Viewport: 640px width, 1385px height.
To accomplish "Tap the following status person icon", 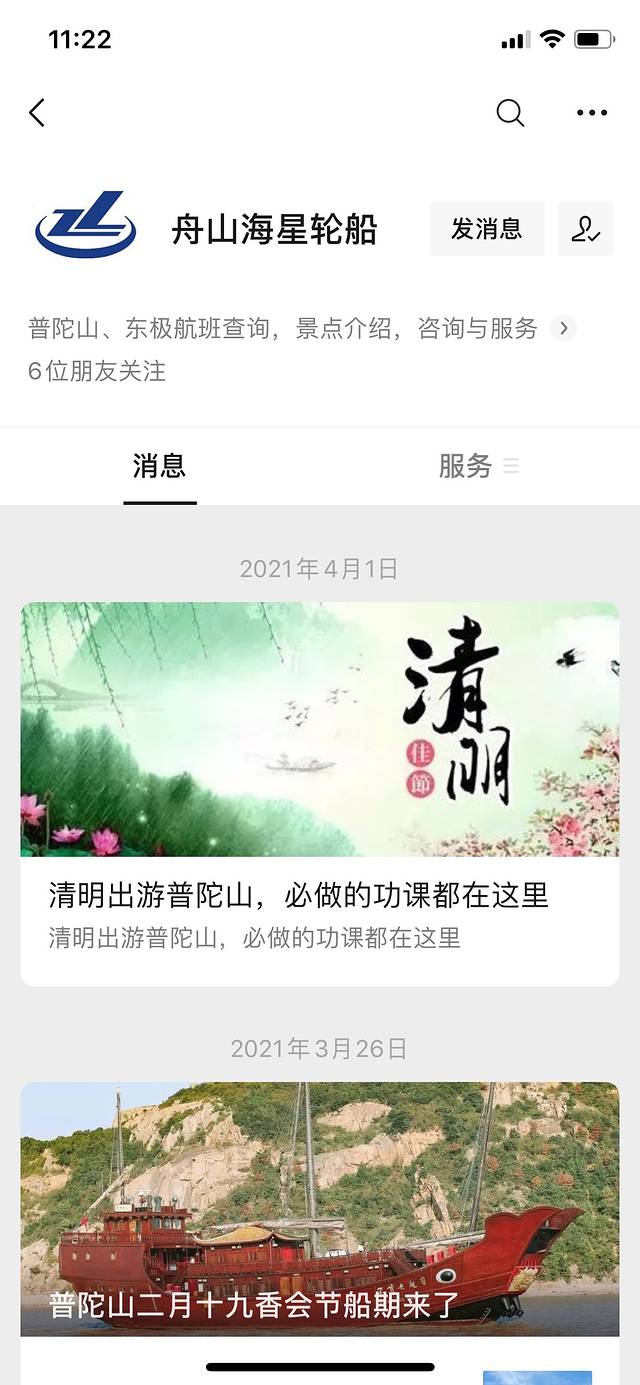I will point(585,229).
